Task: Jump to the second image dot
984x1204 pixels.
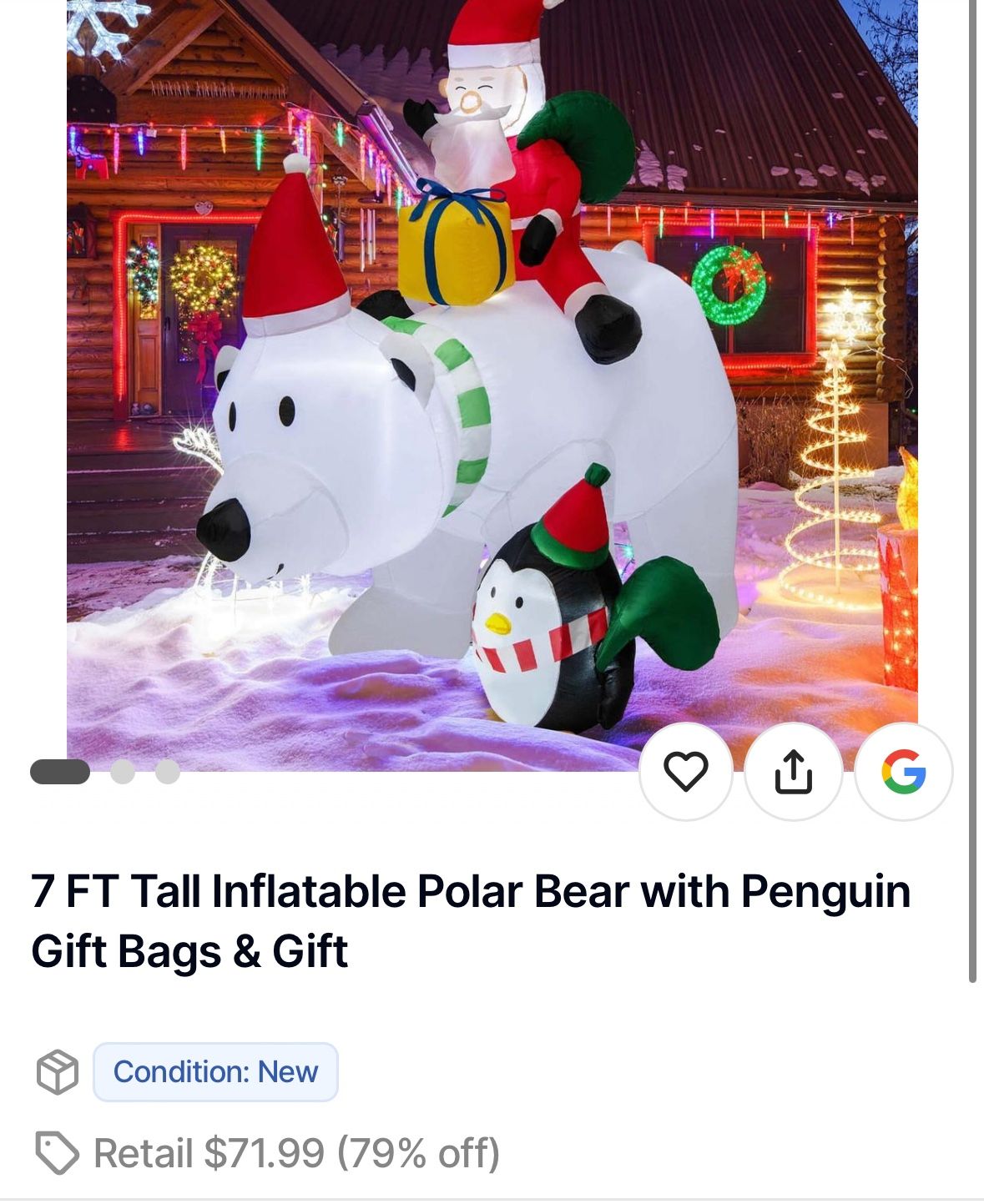Action: (x=123, y=772)
